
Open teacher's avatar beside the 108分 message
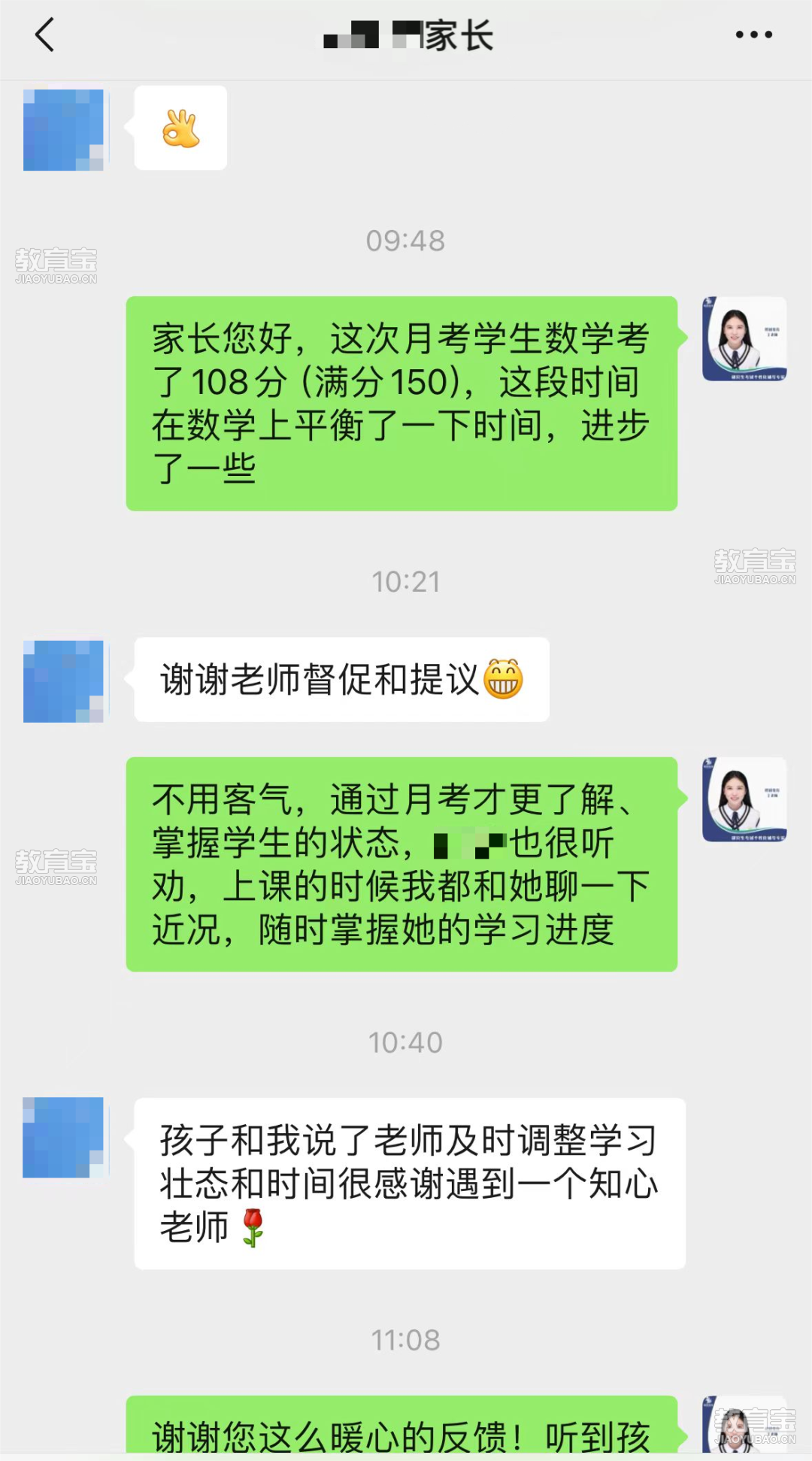click(744, 339)
